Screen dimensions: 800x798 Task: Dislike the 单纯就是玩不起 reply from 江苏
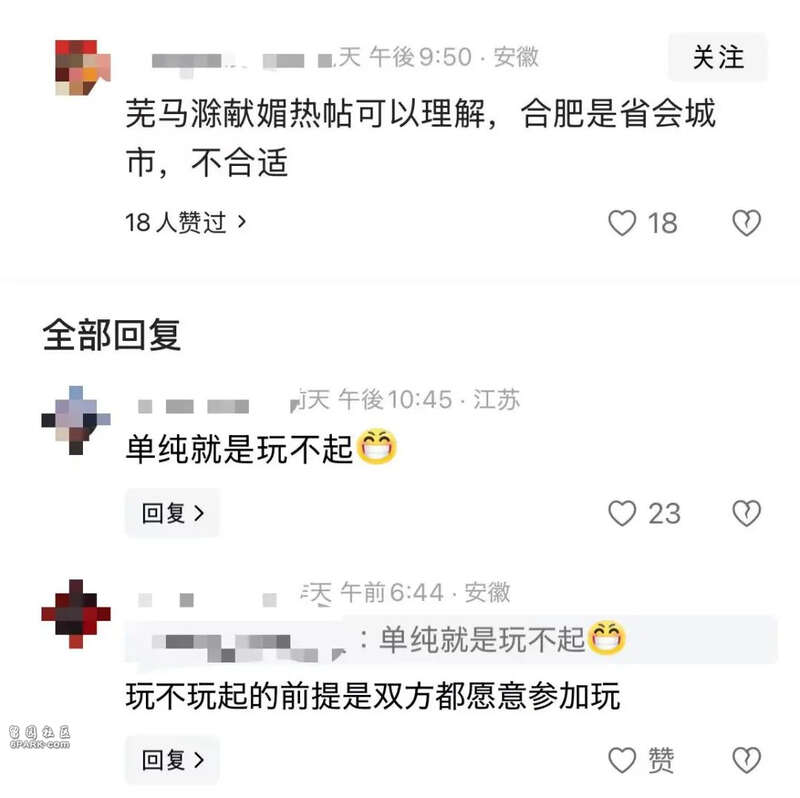(746, 514)
